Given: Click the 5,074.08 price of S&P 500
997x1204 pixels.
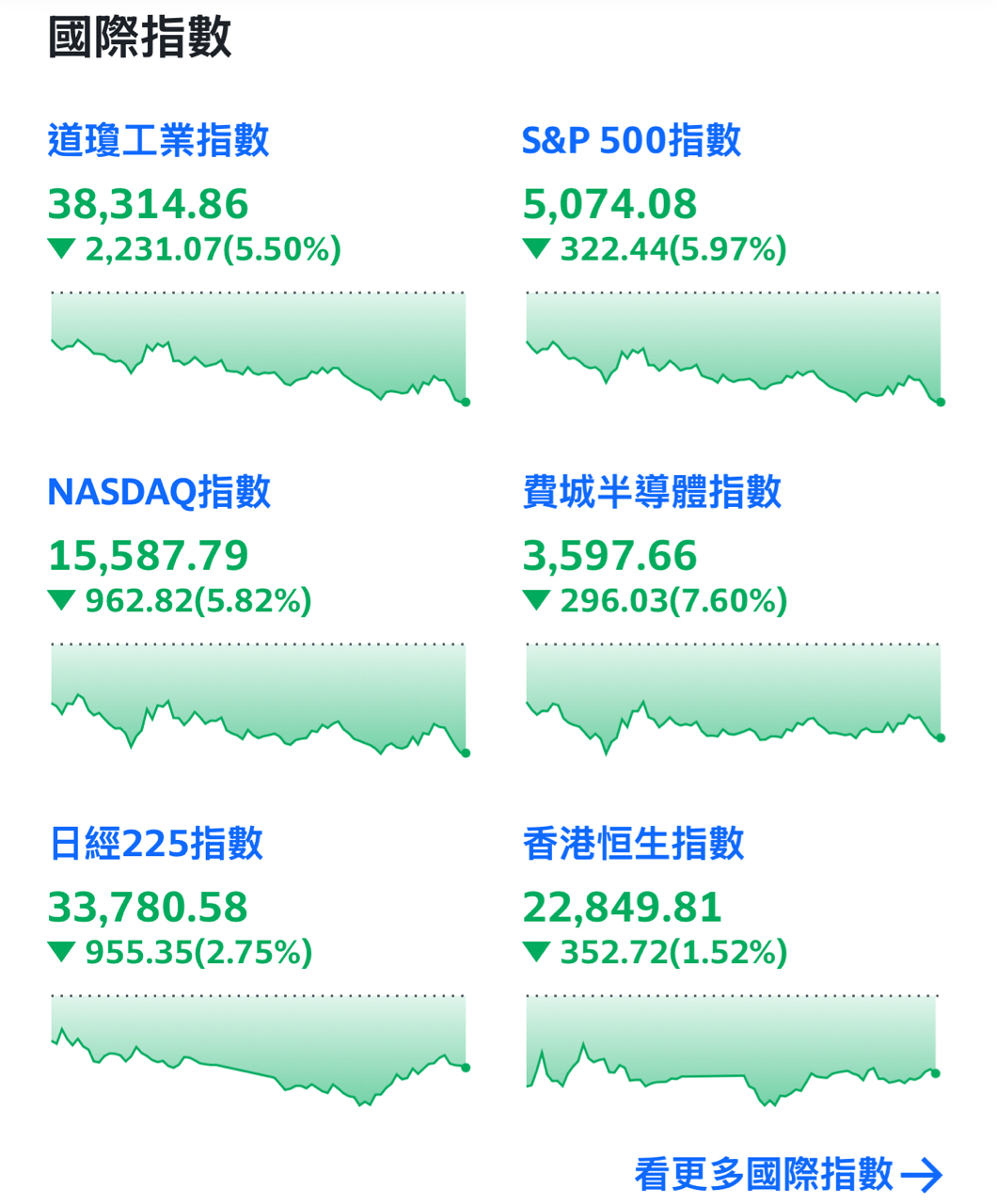Looking at the screenshot, I should click(x=611, y=203).
